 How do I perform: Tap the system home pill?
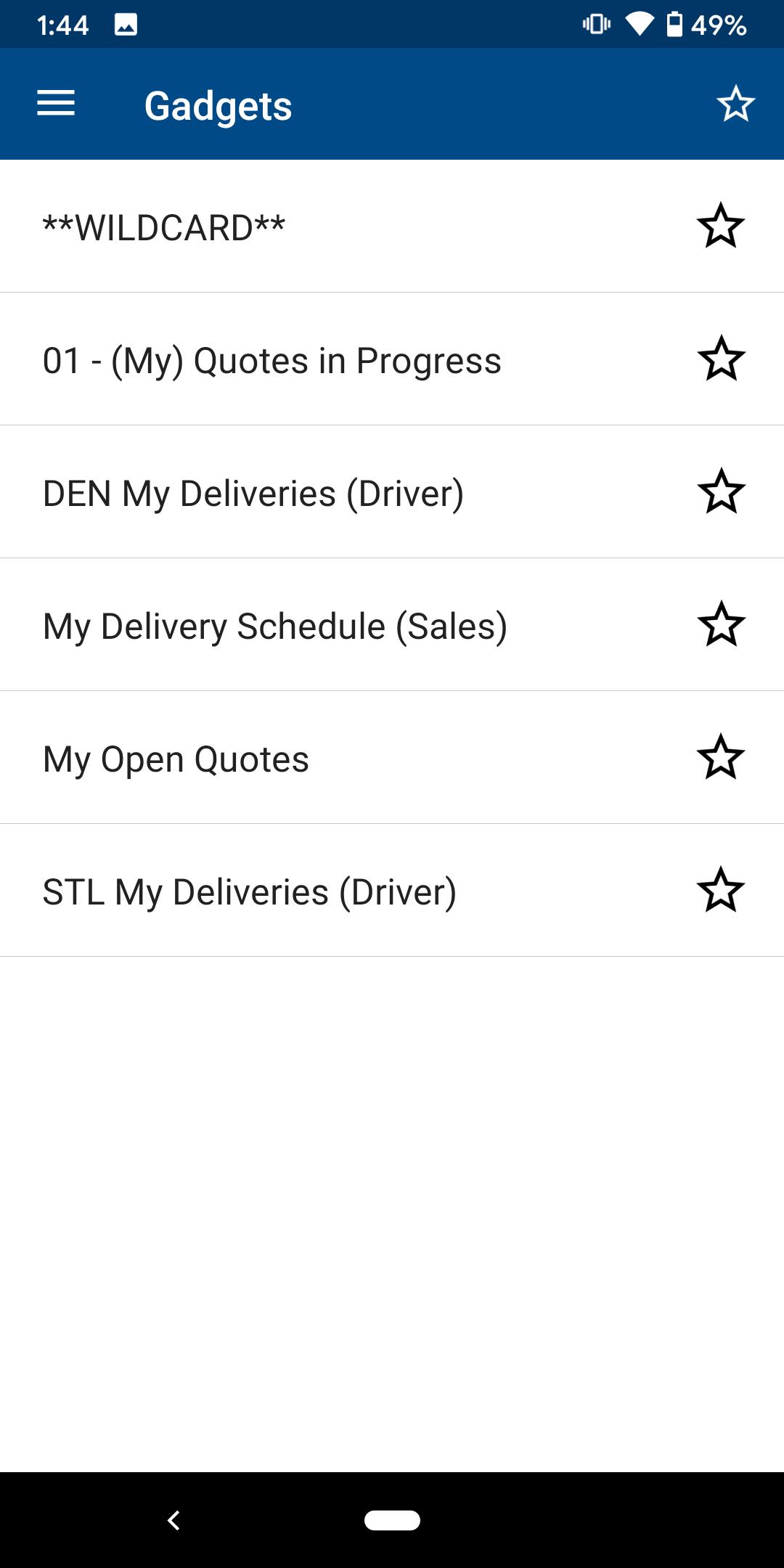coord(392,1520)
